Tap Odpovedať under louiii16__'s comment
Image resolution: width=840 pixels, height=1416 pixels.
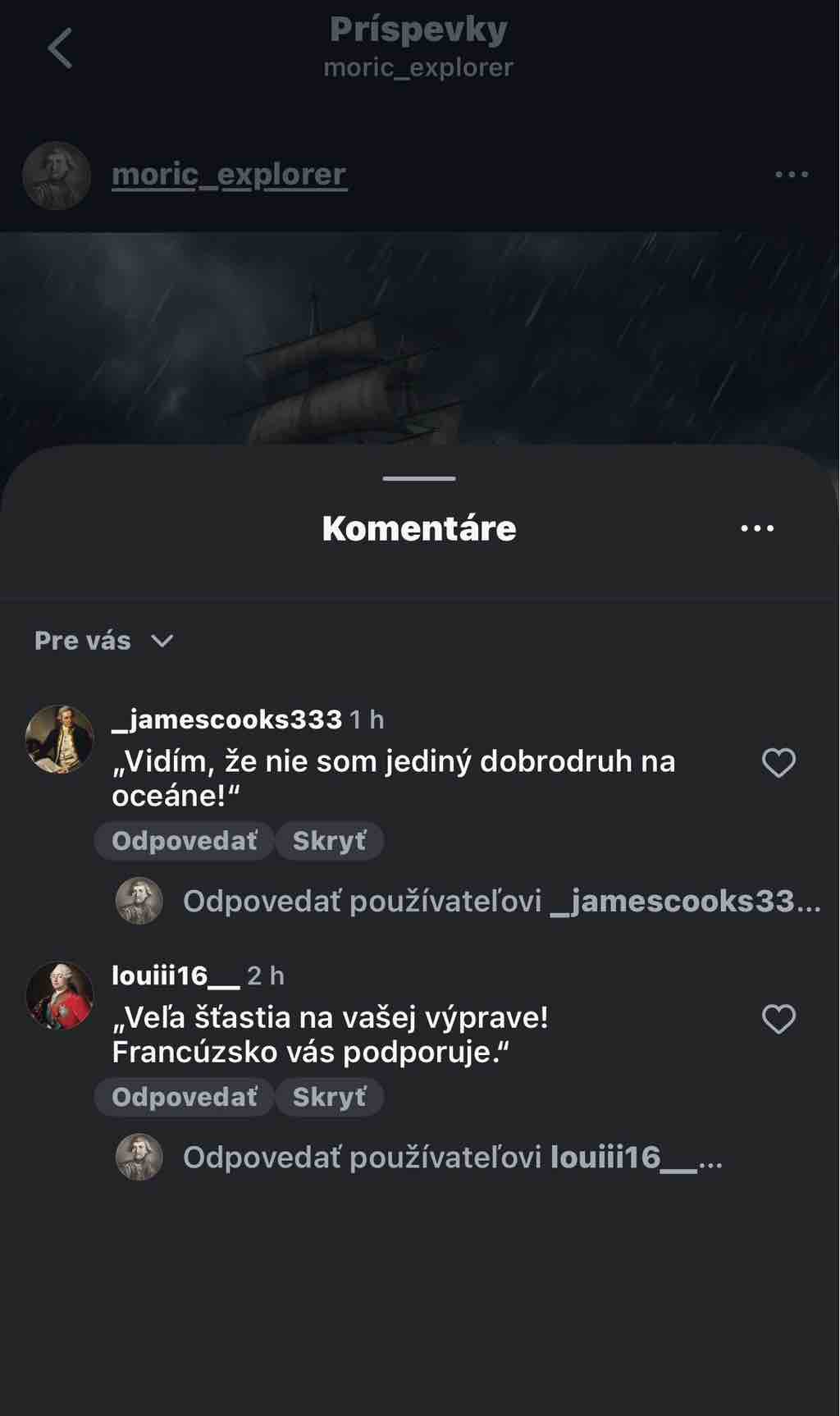point(184,1097)
